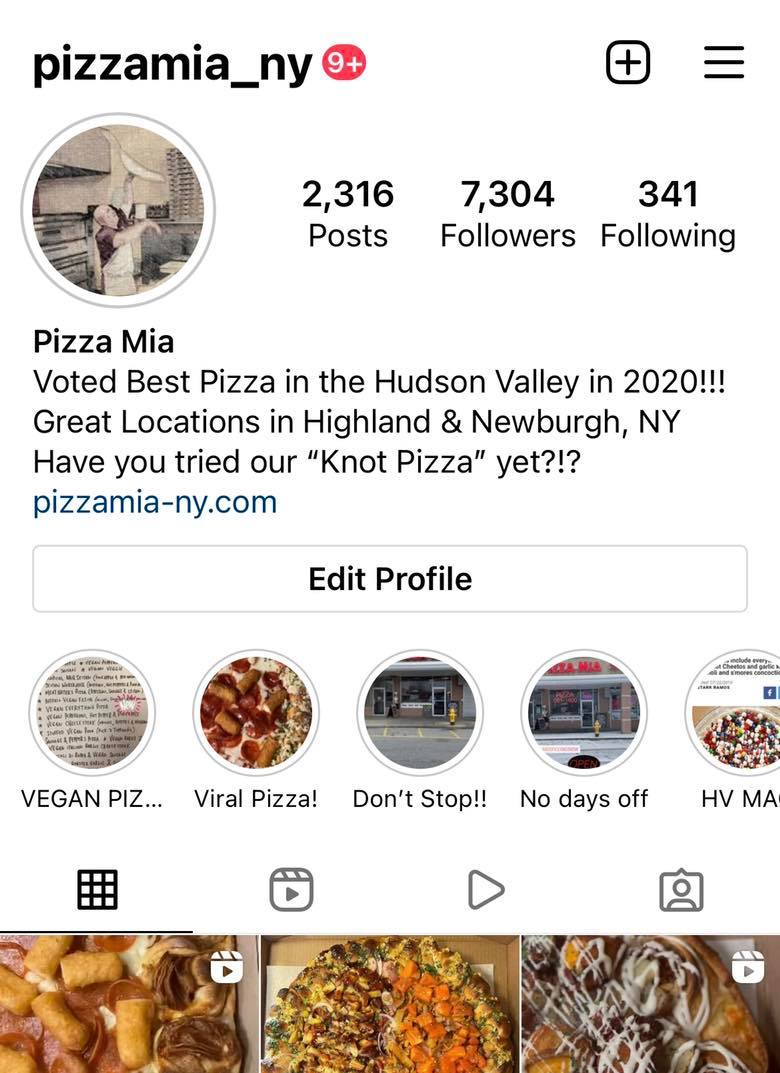This screenshot has height=1073, width=780.
Task: Open the VEGAN PIZ... story highlight
Action: (x=92, y=714)
